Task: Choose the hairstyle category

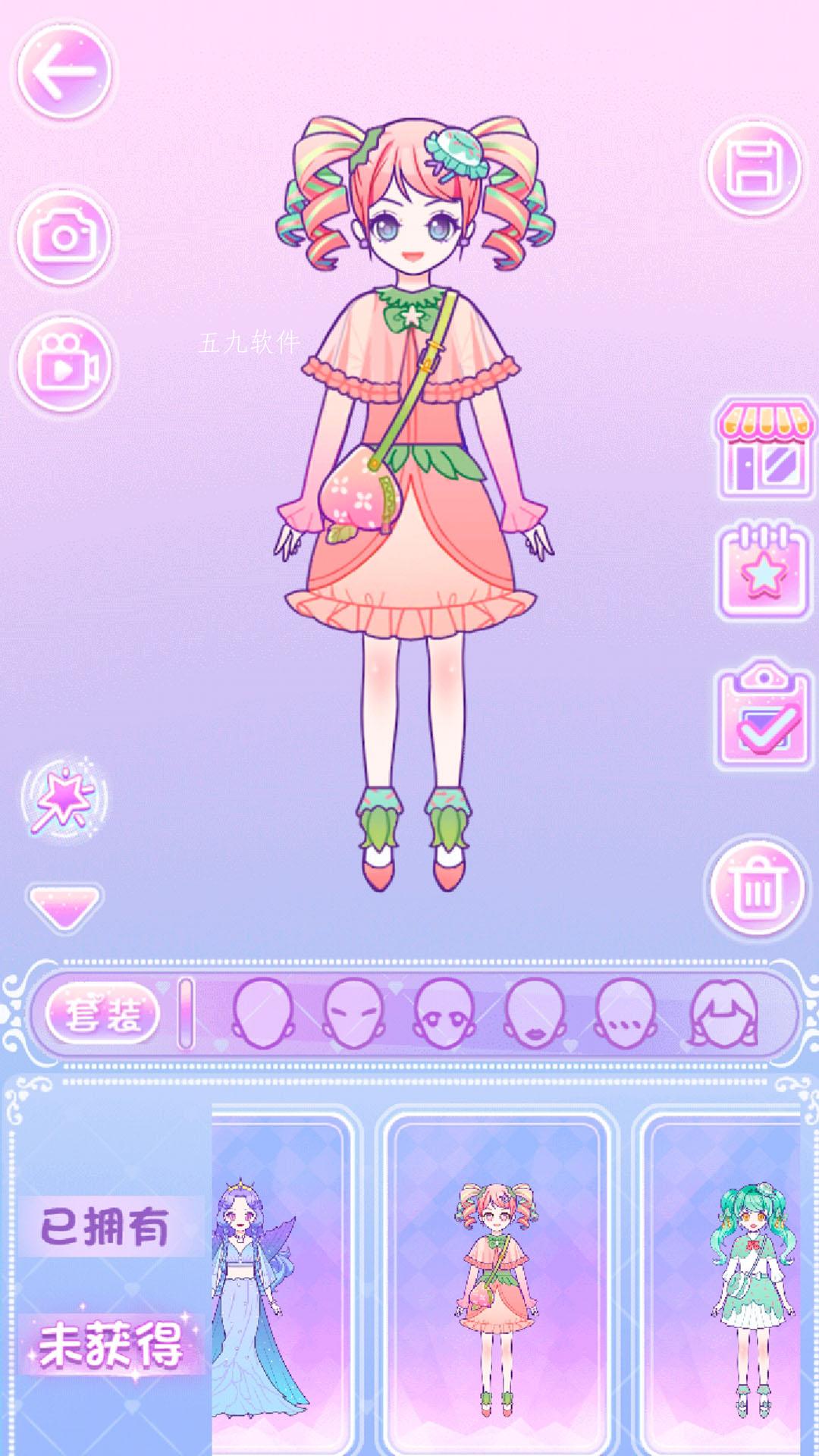Action: (x=724, y=1014)
